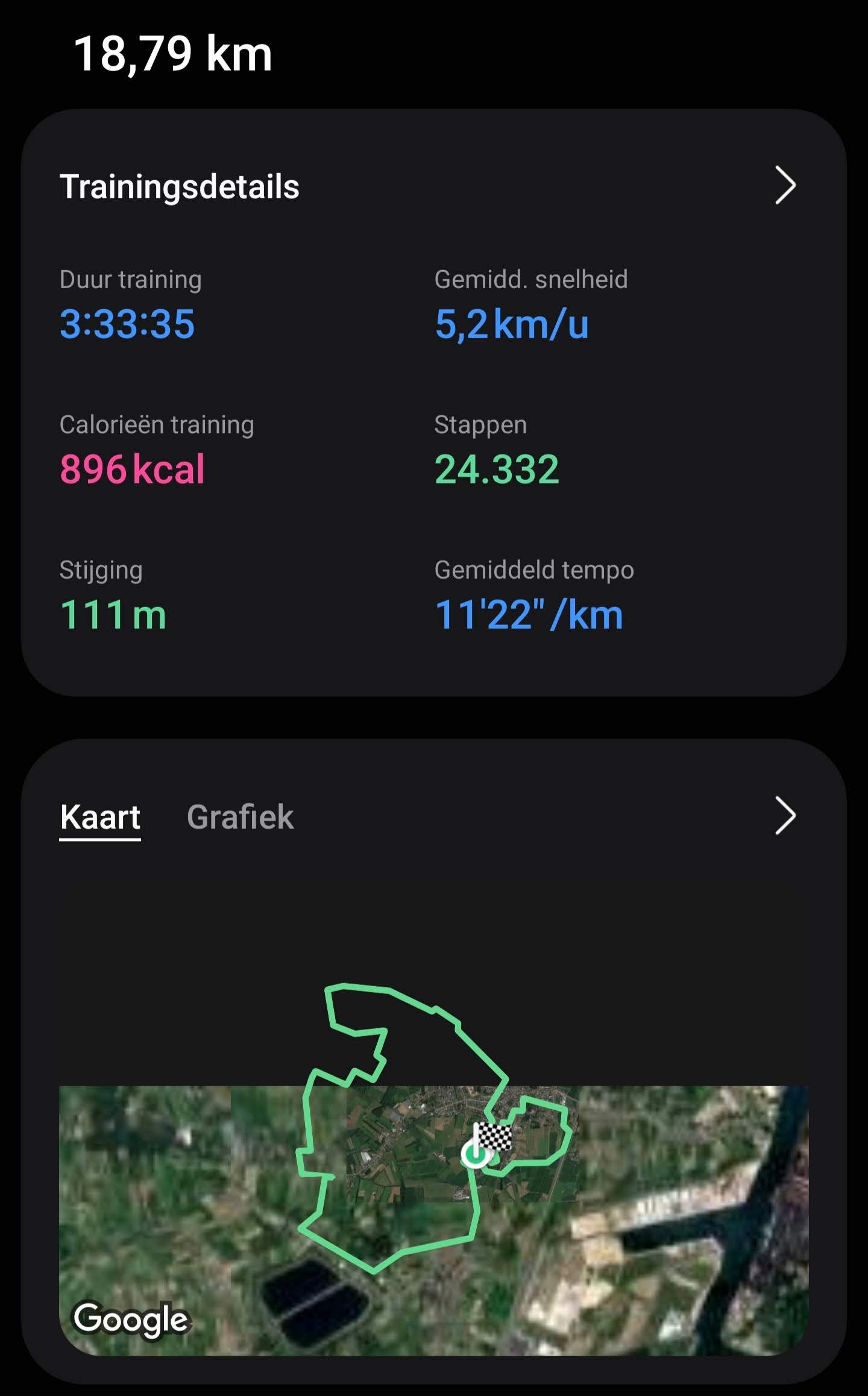Select the Kaart tab
The image size is (868, 1396).
100,817
